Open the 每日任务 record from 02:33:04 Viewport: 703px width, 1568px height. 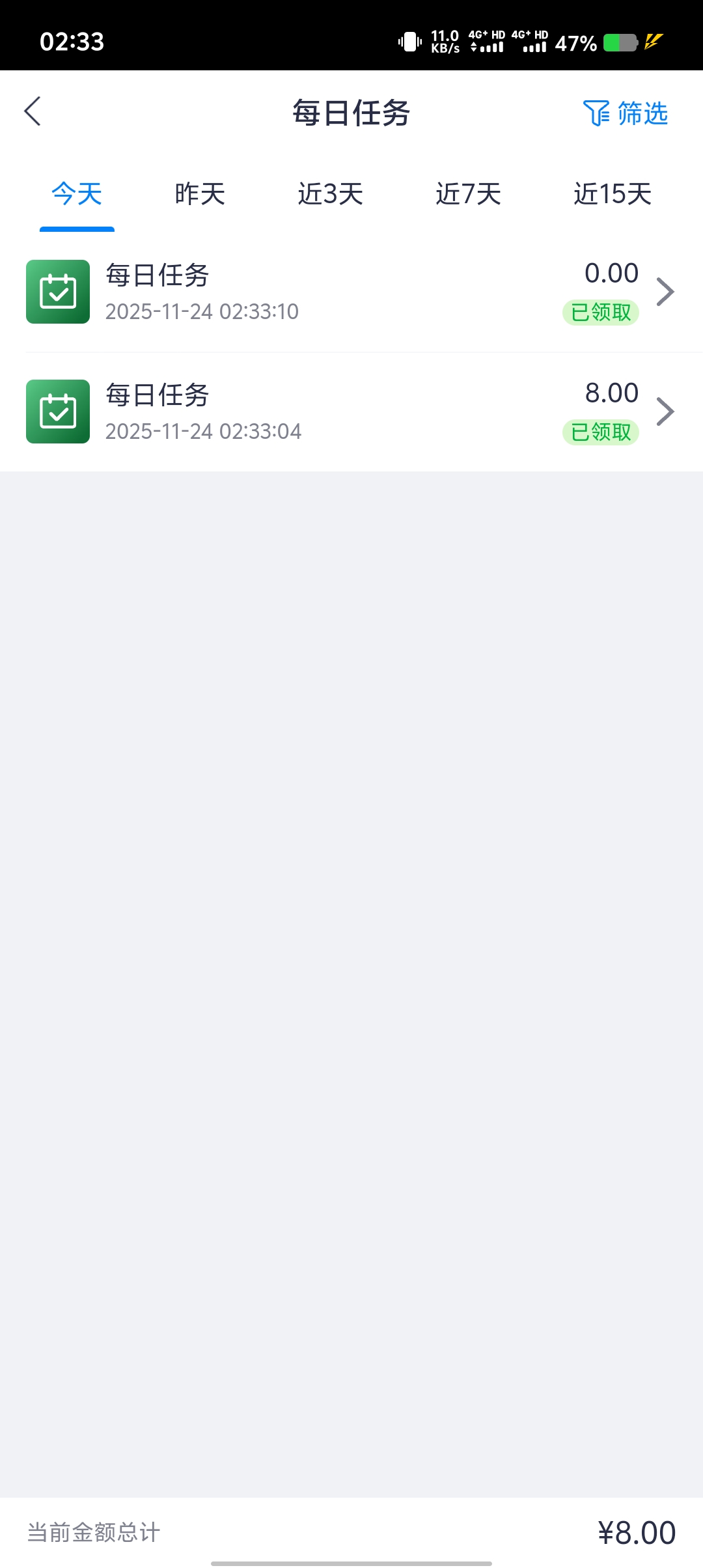pos(351,412)
